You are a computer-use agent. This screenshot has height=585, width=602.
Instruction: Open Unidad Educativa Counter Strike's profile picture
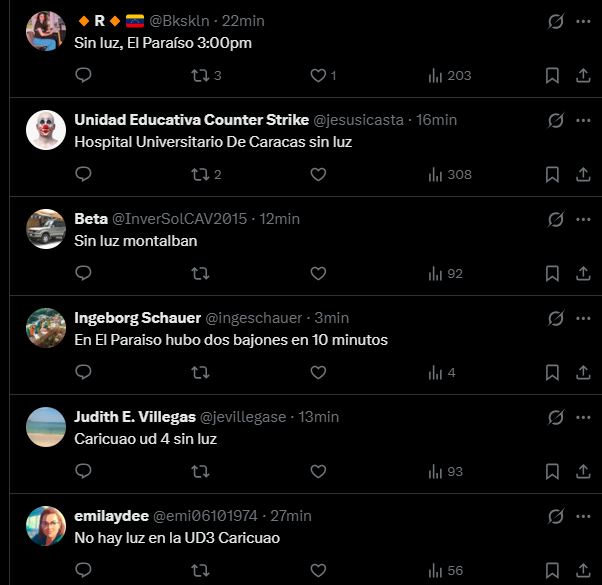(x=46, y=130)
